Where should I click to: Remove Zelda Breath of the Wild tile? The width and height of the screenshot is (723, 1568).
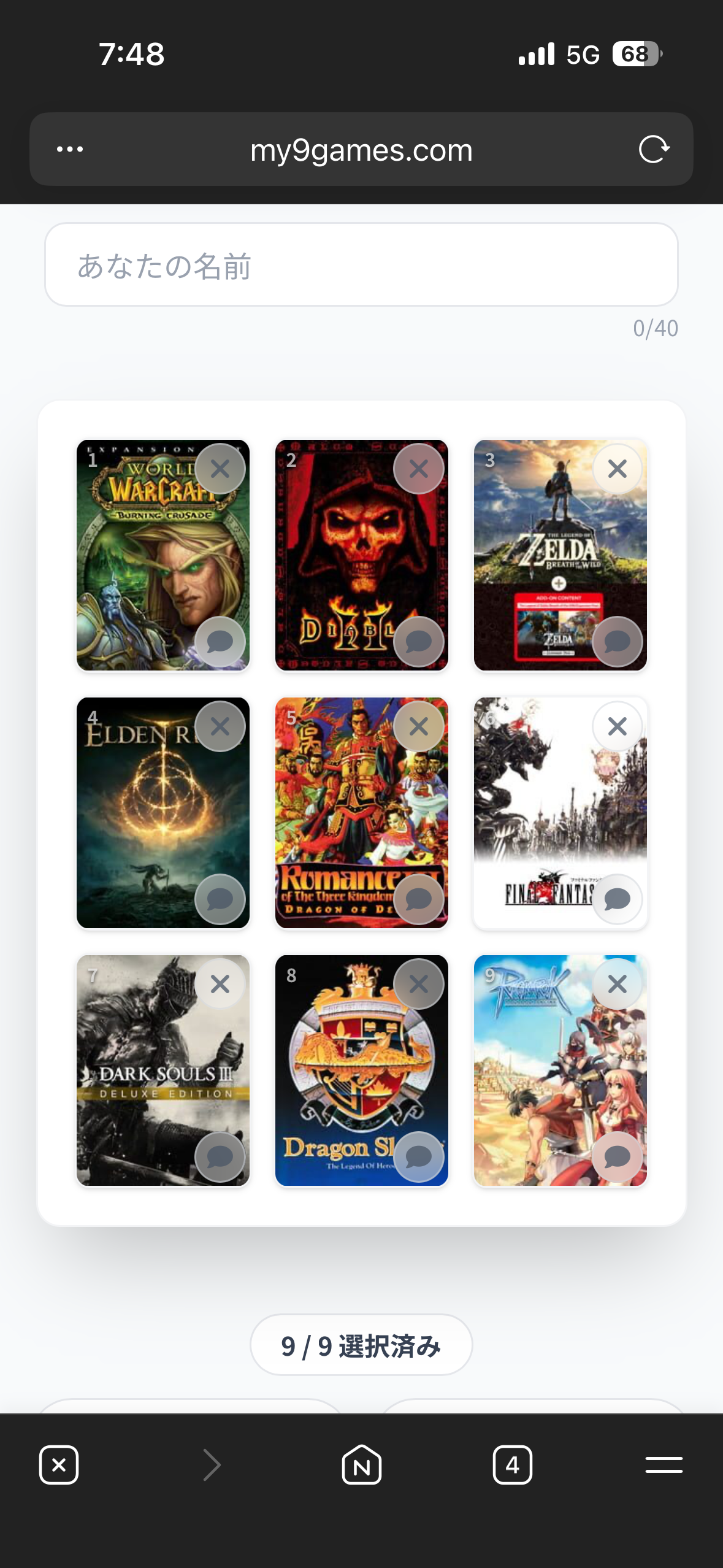coord(617,469)
